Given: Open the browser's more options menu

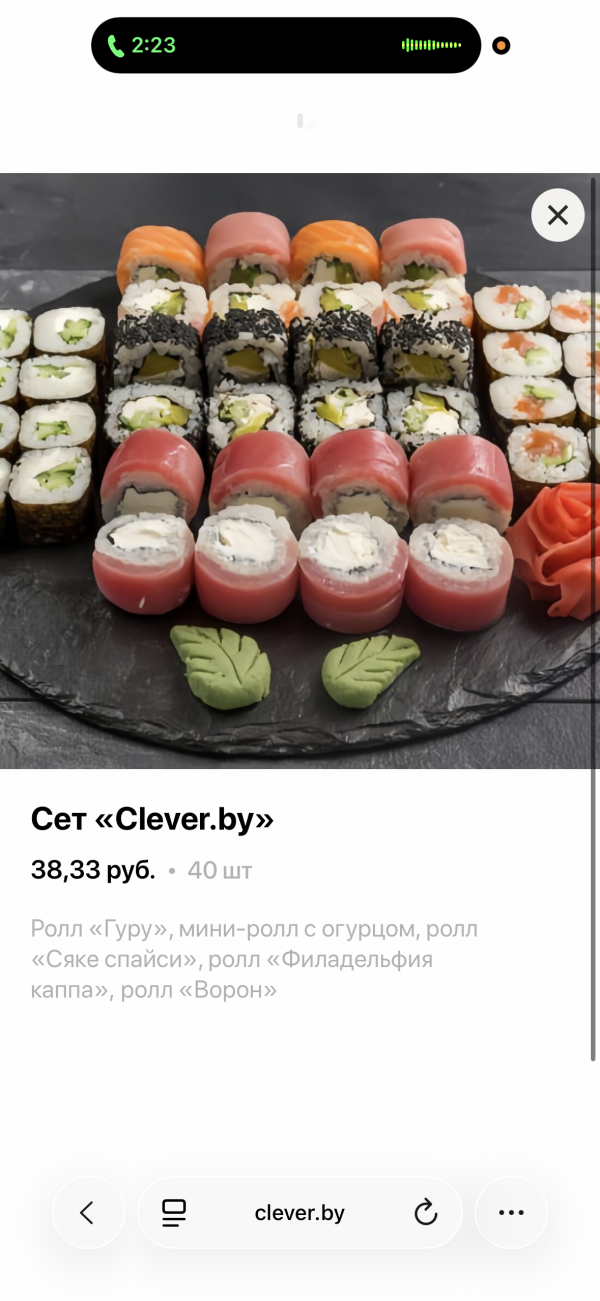Looking at the screenshot, I should point(511,1213).
